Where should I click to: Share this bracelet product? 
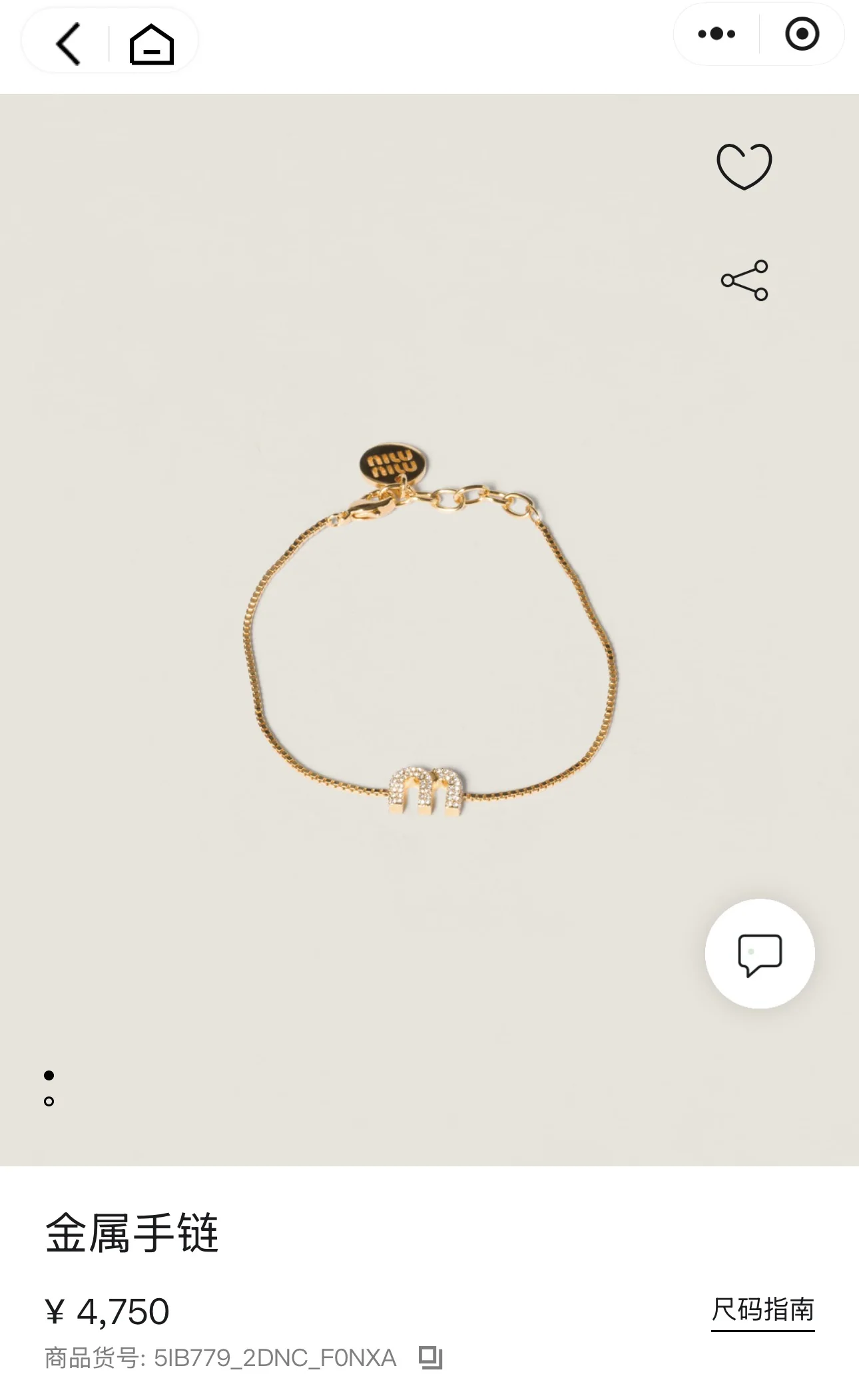click(744, 280)
